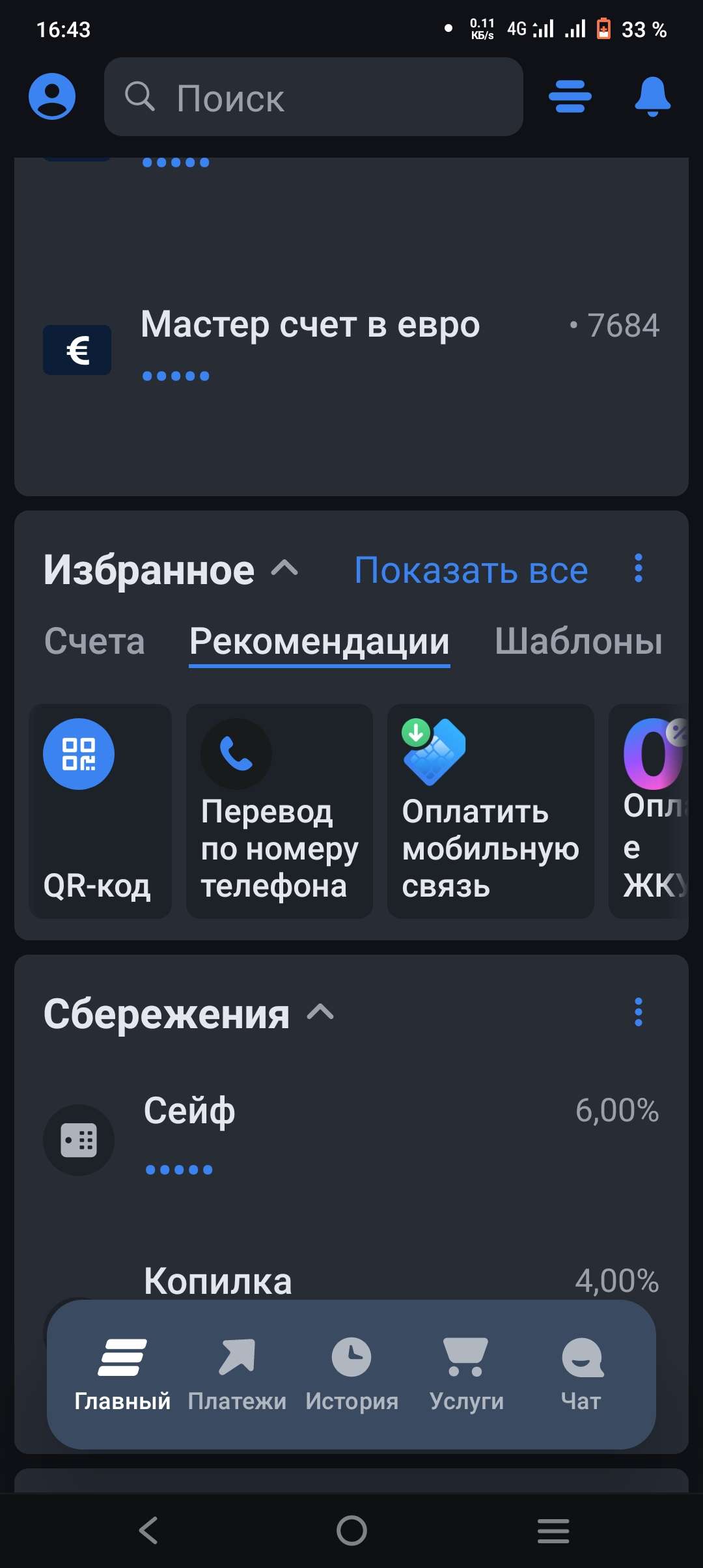Open the overflow menu for Избранное
Viewport: 703px width, 1568px height.
point(639,568)
